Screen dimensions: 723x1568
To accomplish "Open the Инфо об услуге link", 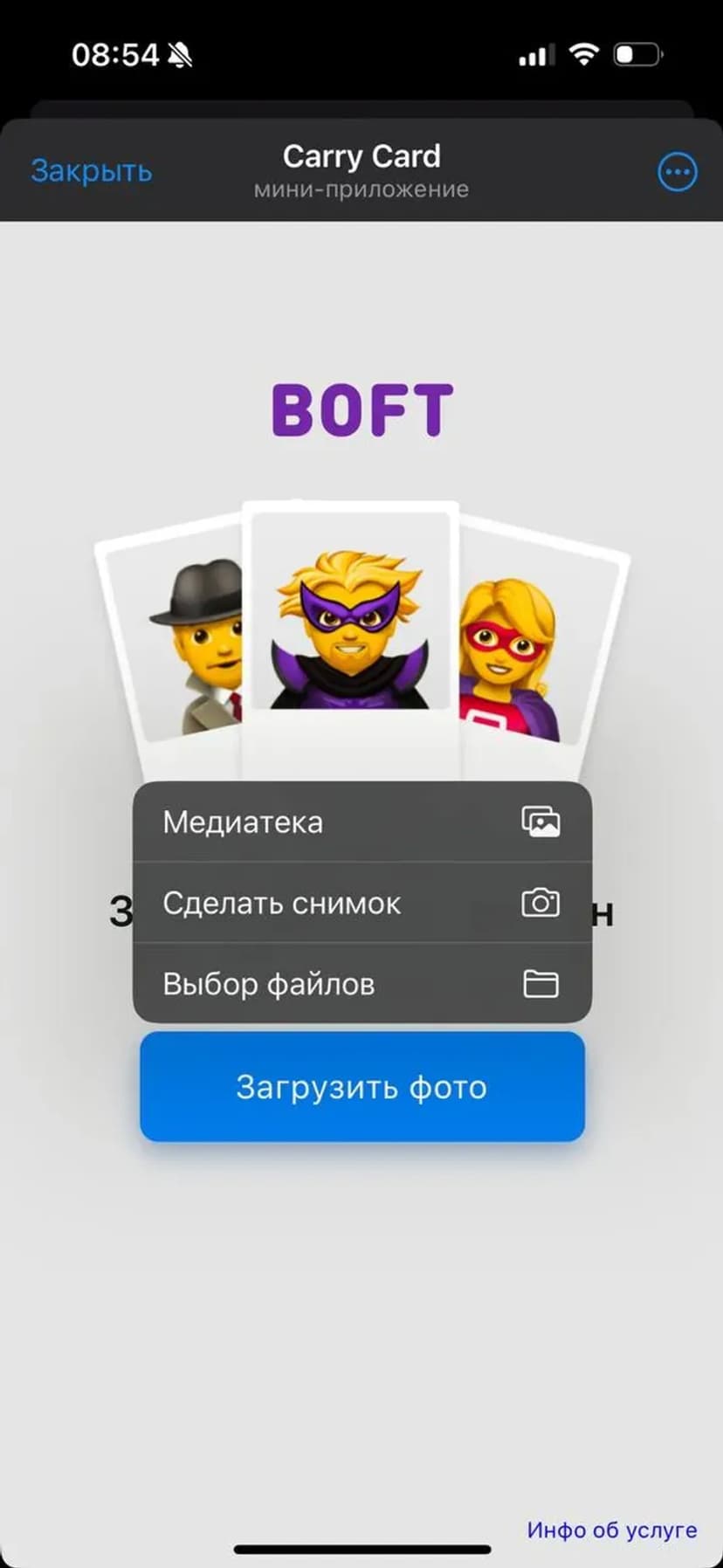I will click(611, 1530).
